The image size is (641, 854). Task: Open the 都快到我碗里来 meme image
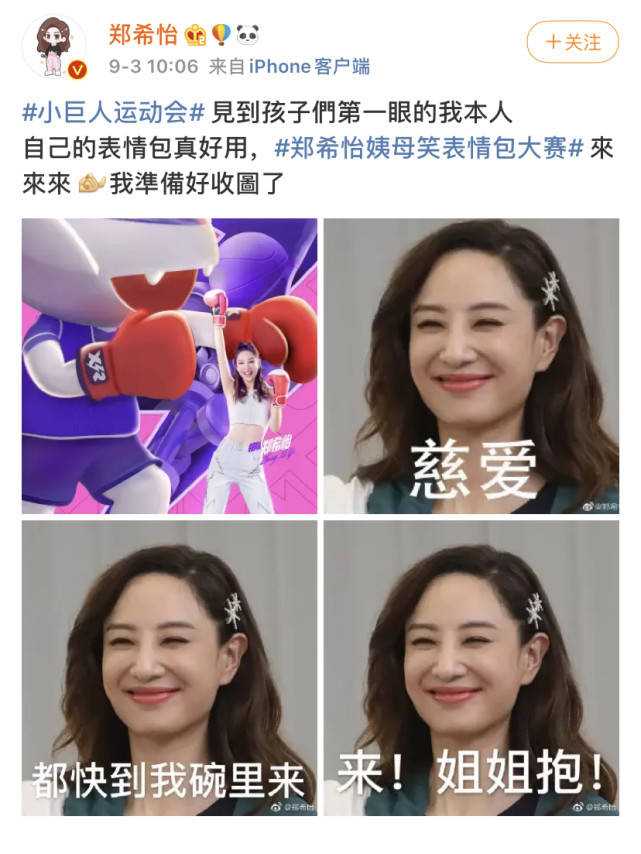tap(169, 668)
